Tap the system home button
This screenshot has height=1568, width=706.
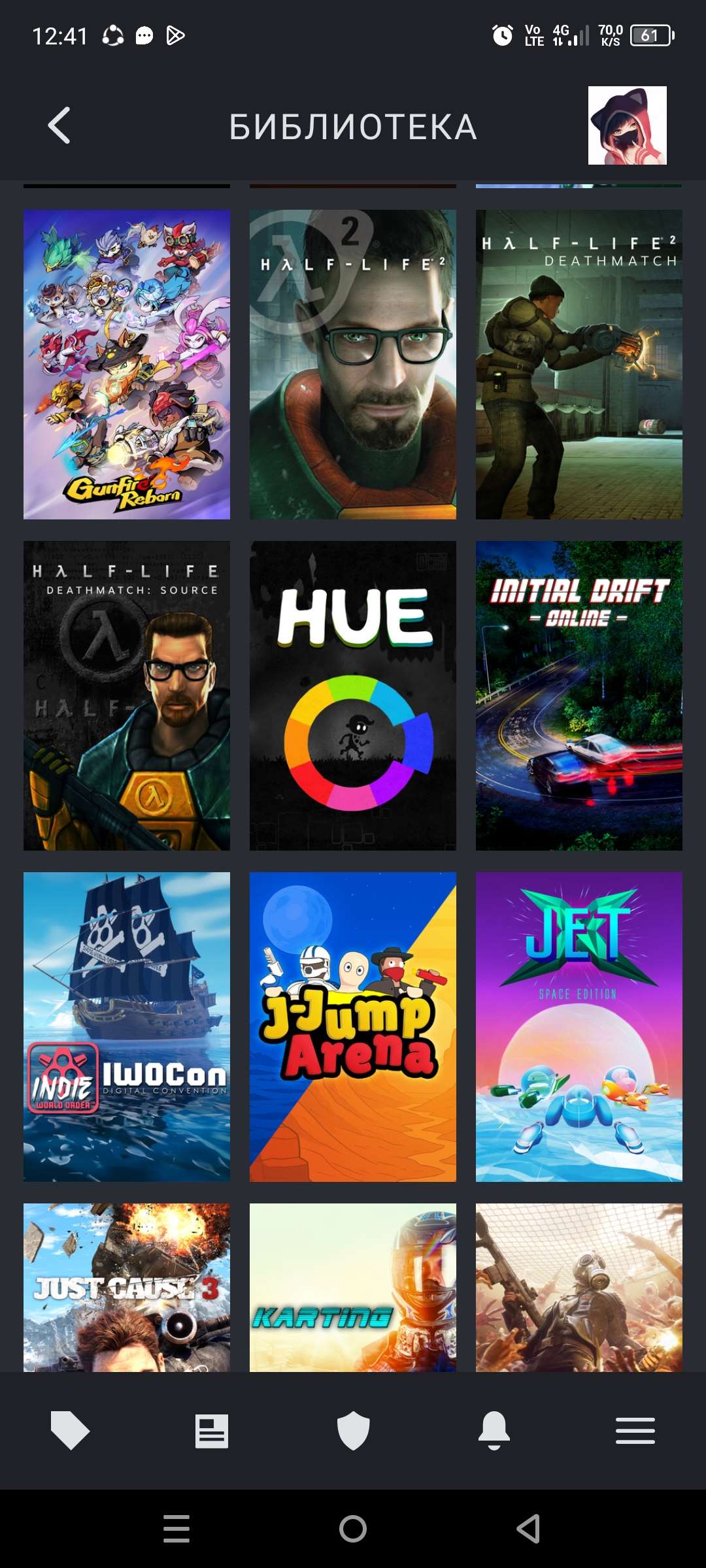[353, 1529]
